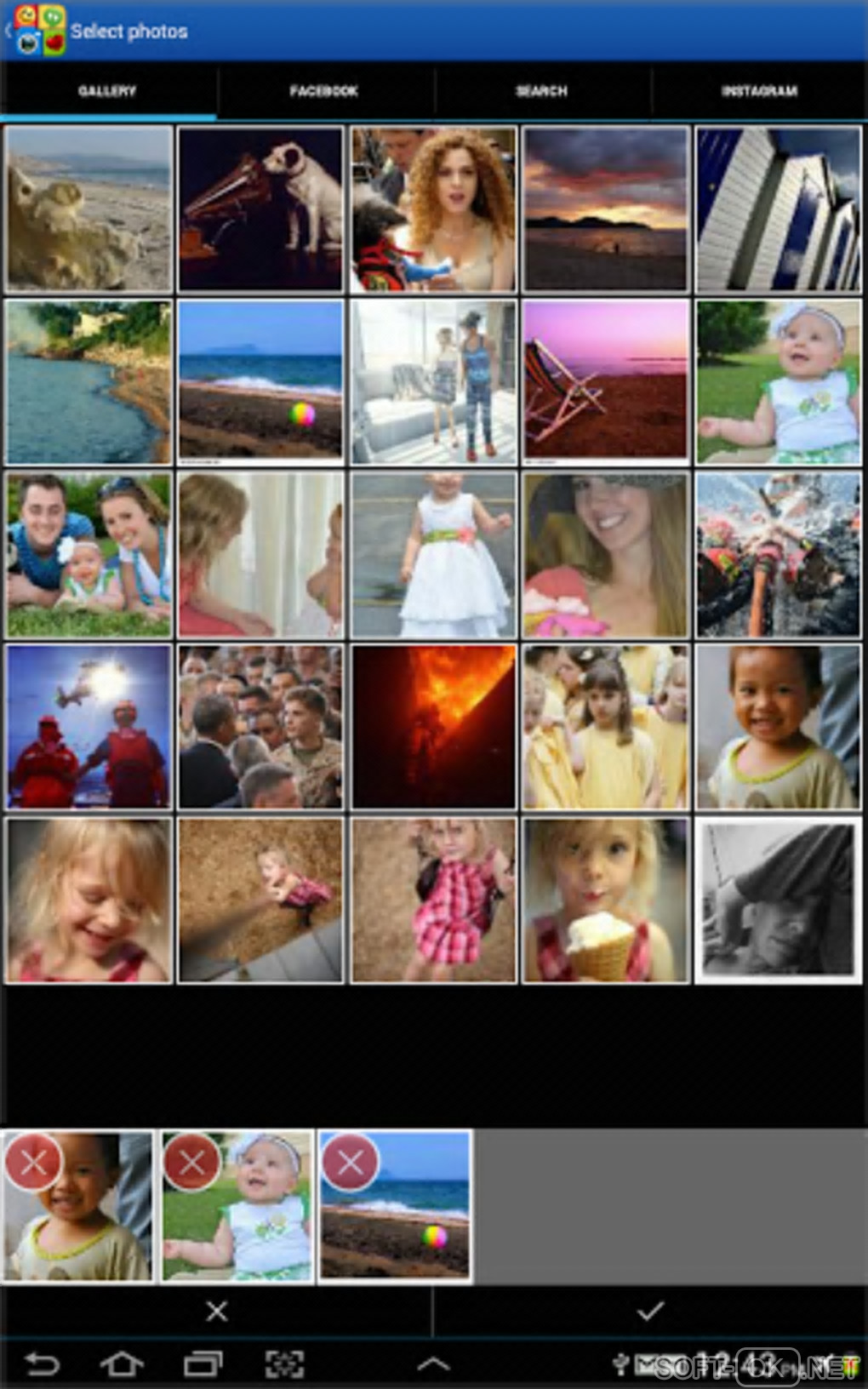Viewport: 868px width, 1389px height.
Task: Select the white striped building photo
Action: [778, 209]
